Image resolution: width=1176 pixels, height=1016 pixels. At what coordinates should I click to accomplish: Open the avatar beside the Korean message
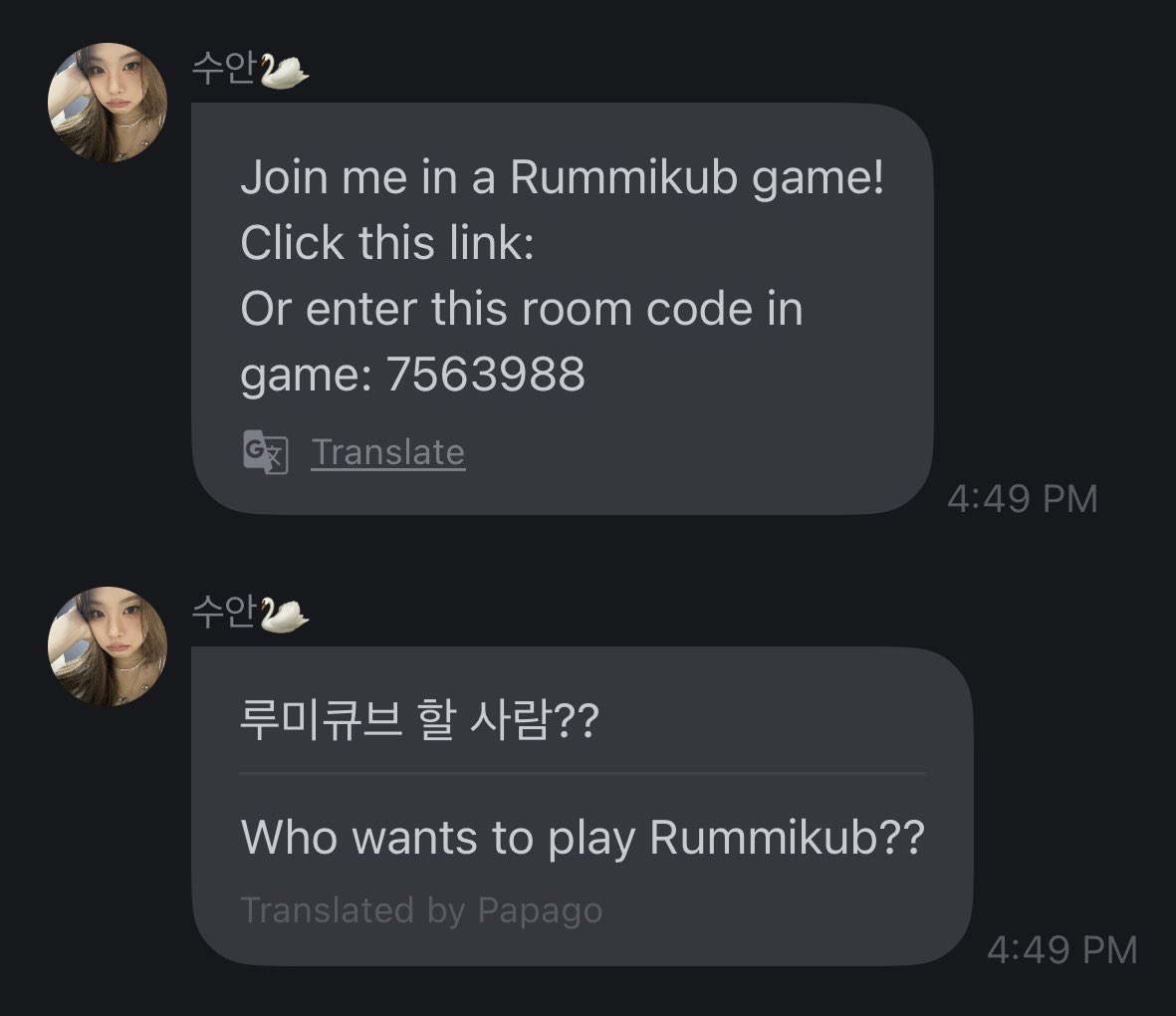click(x=108, y=646)
